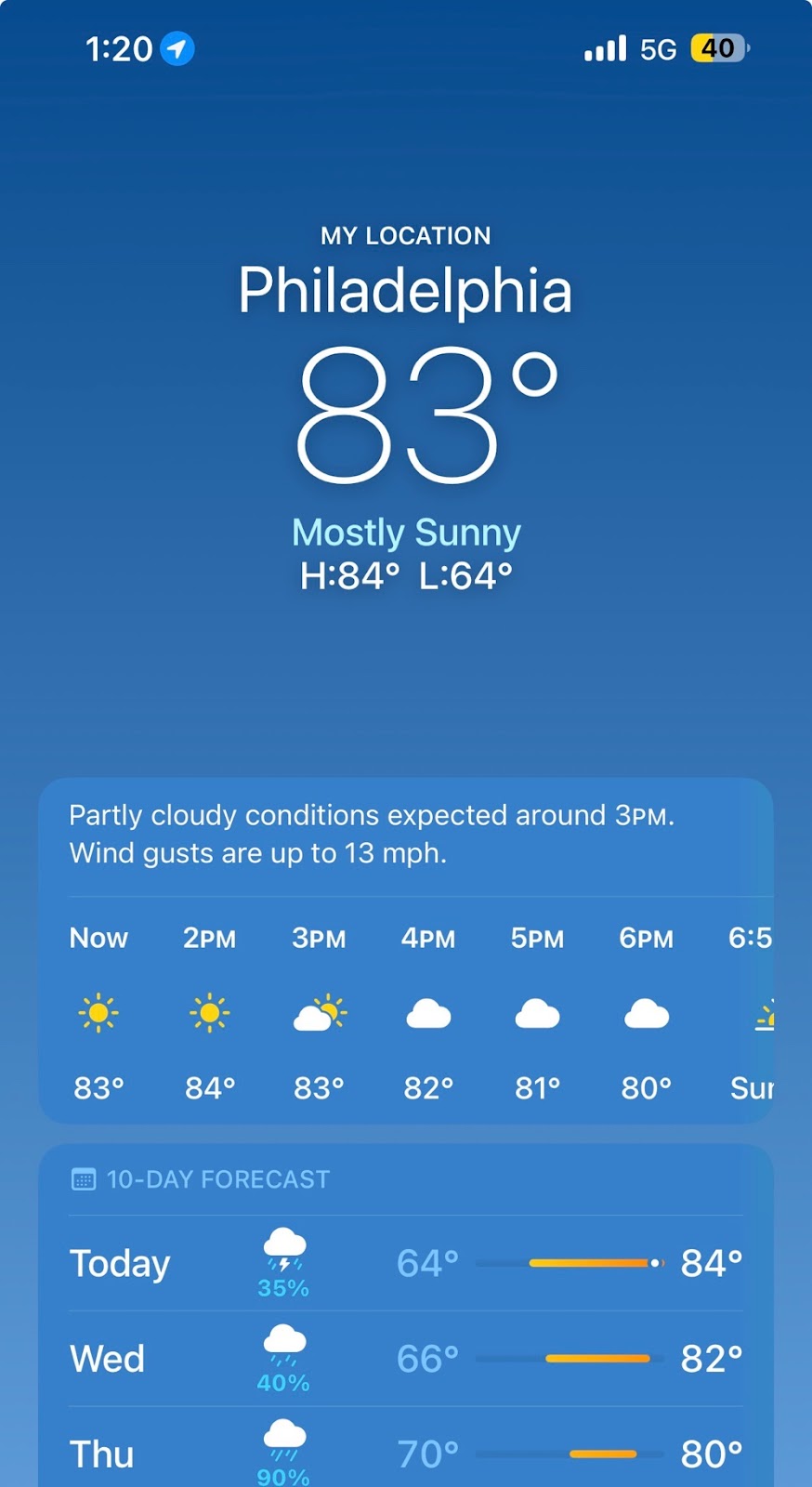Open the Wed forecast row

coord(406,1359)
